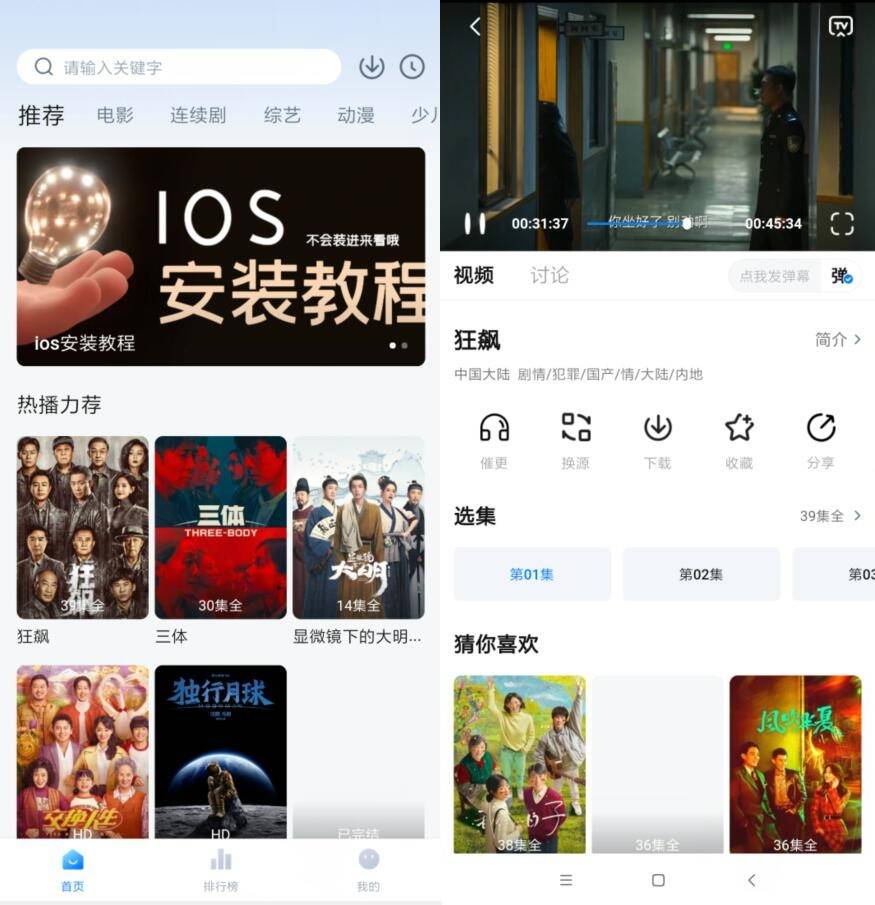The width and height of the screenshot is (875, 905).
Task: Switch to the 电影 category tab
Action: 115,115
